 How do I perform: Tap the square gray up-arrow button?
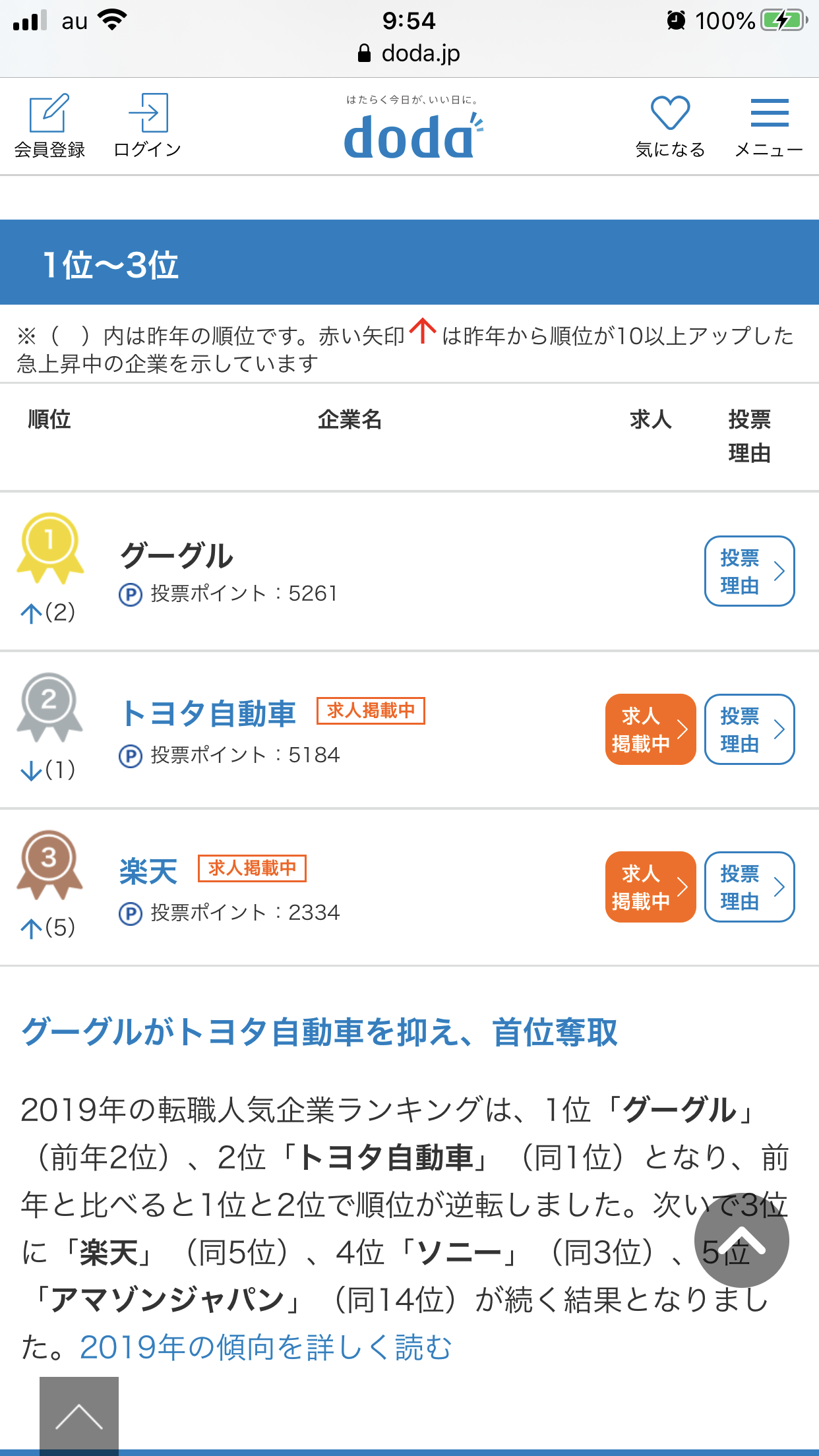coord(79,1415)
